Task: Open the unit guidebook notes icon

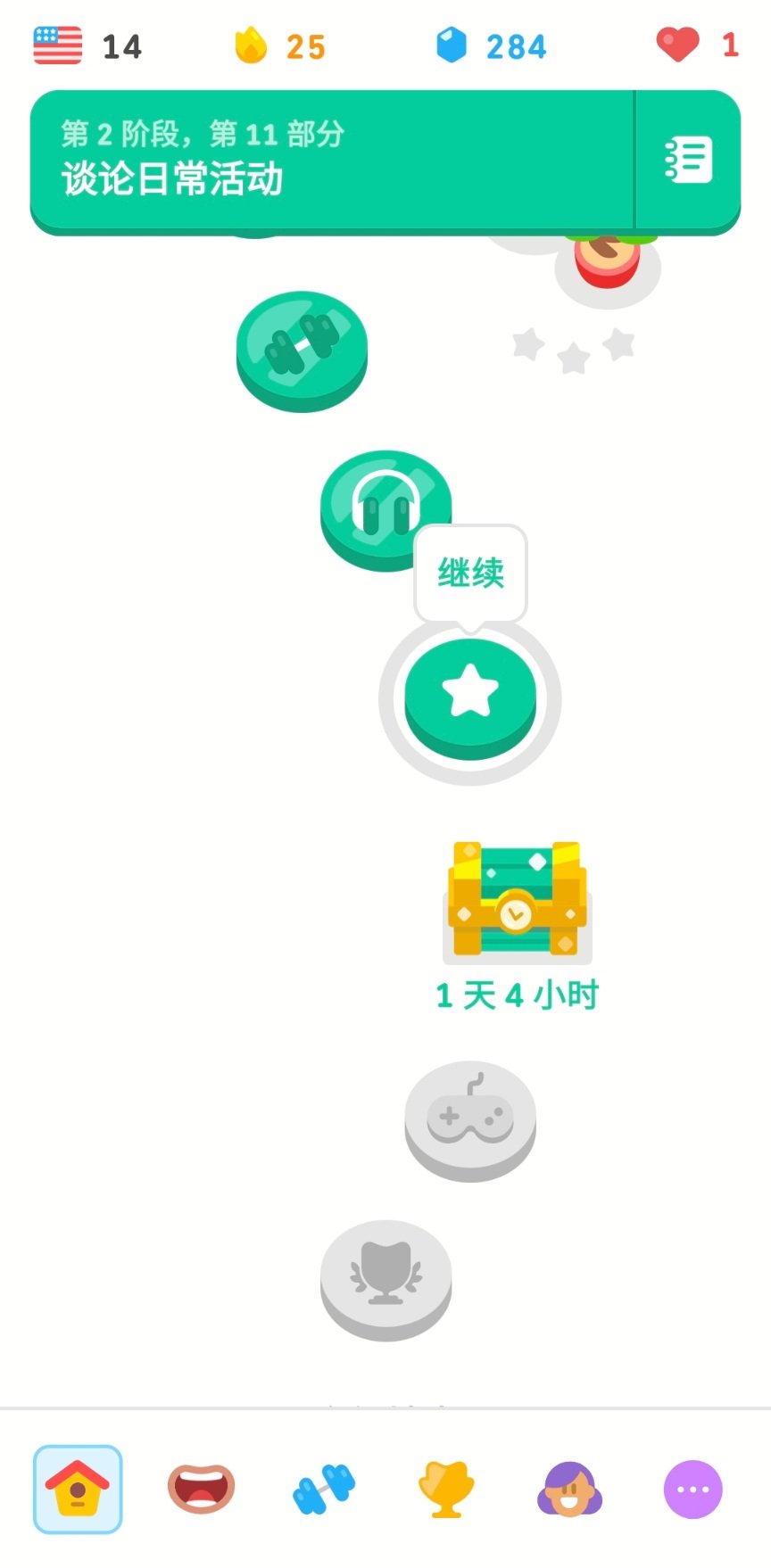Action: tap(688, 161)
